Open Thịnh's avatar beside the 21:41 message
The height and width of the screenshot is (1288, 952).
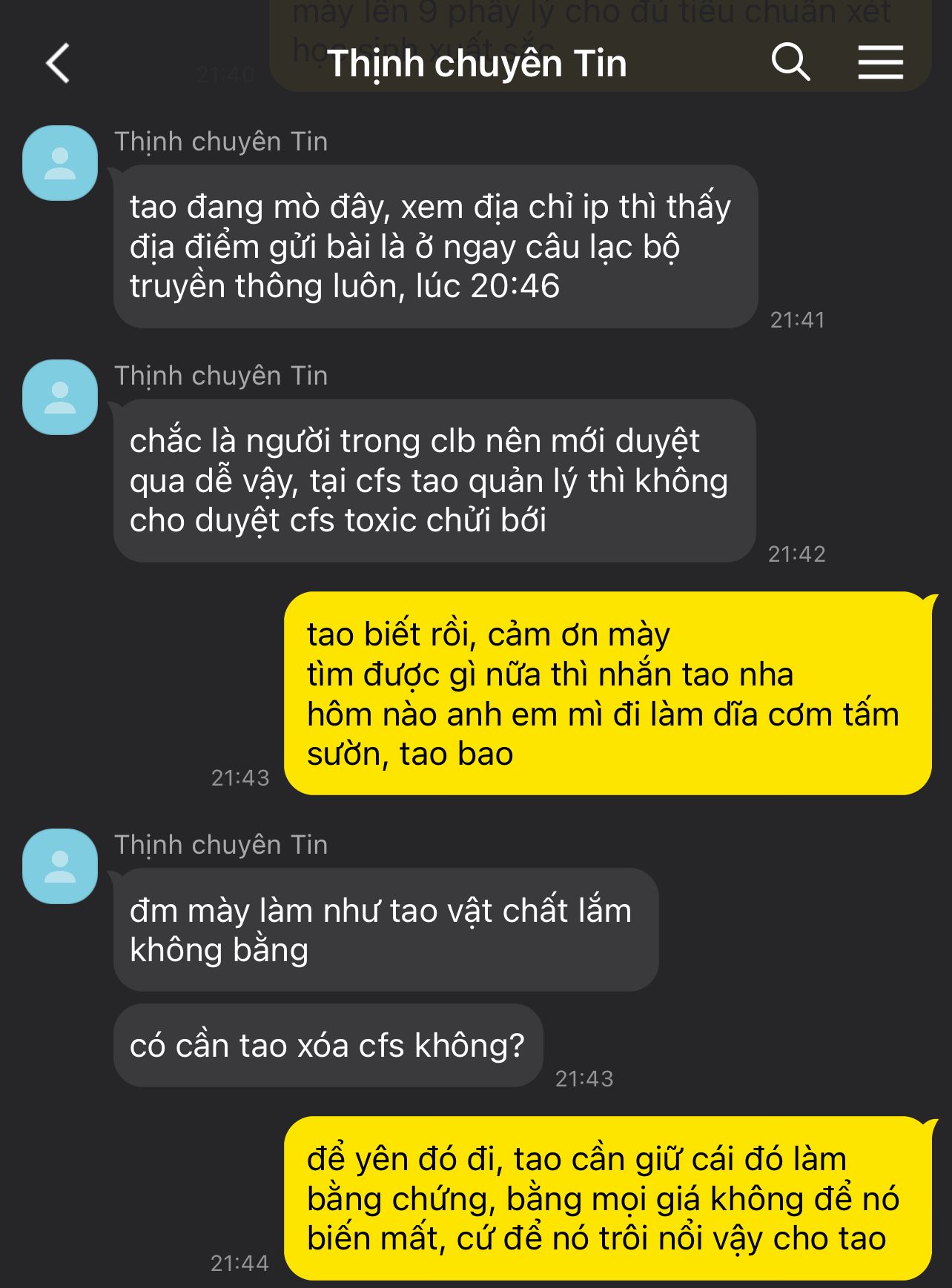[60, 163]
